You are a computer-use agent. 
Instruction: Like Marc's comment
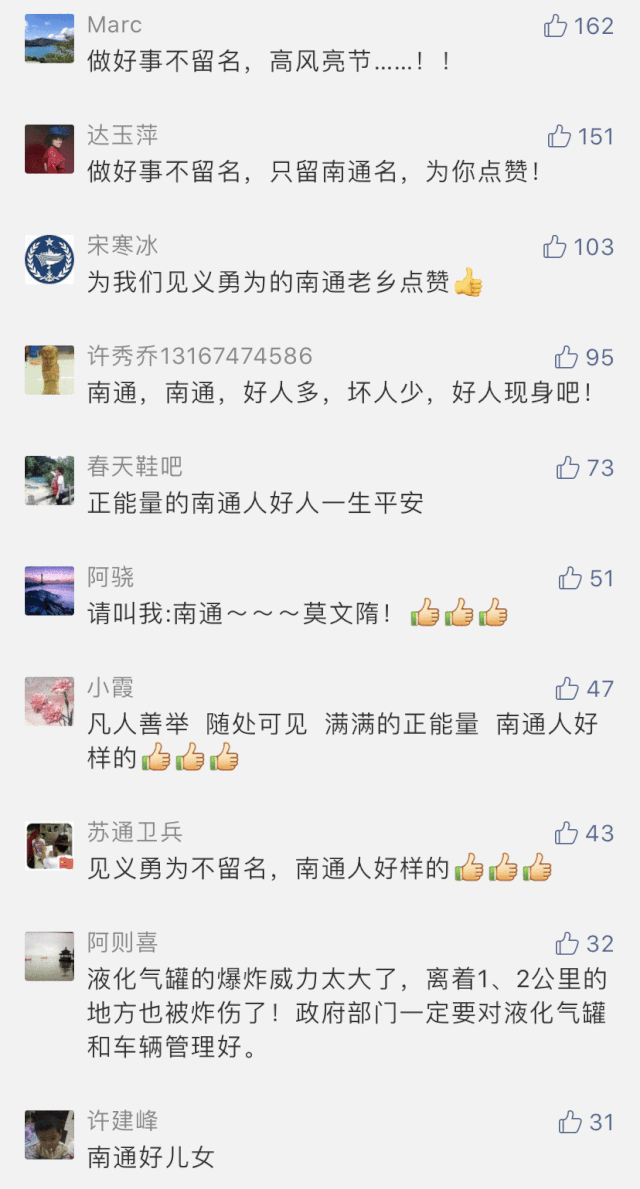tap(556, 26)
